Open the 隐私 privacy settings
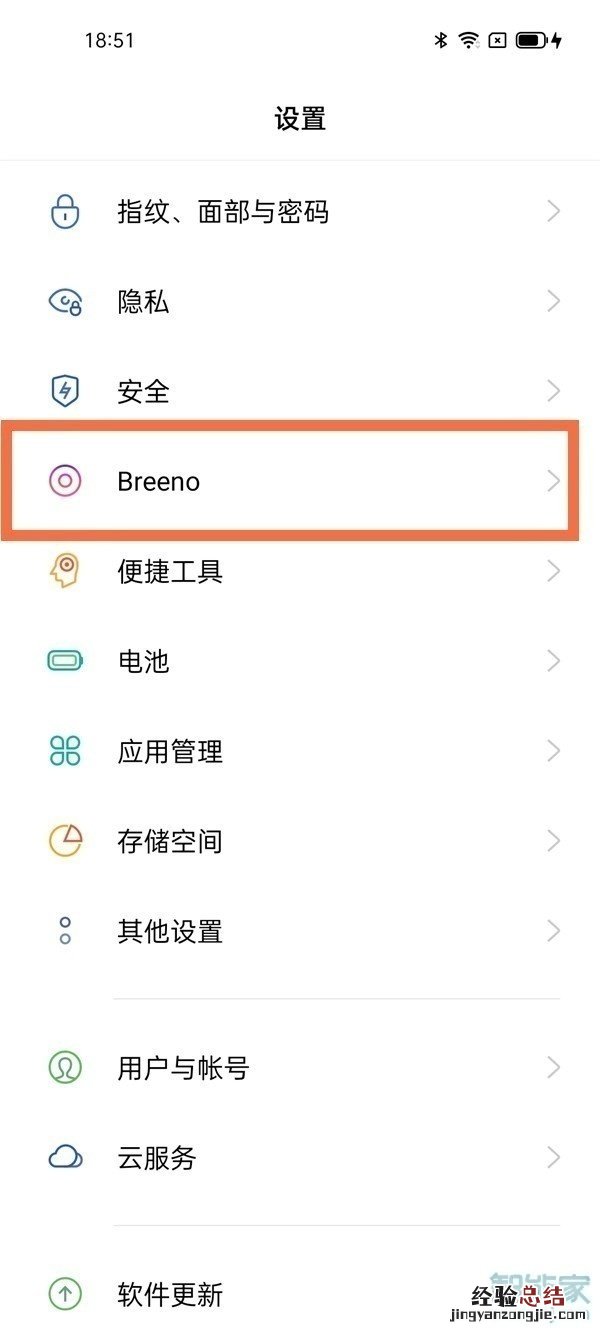The height and width of the screenshot is (1333, 600). tap(144, 302)
